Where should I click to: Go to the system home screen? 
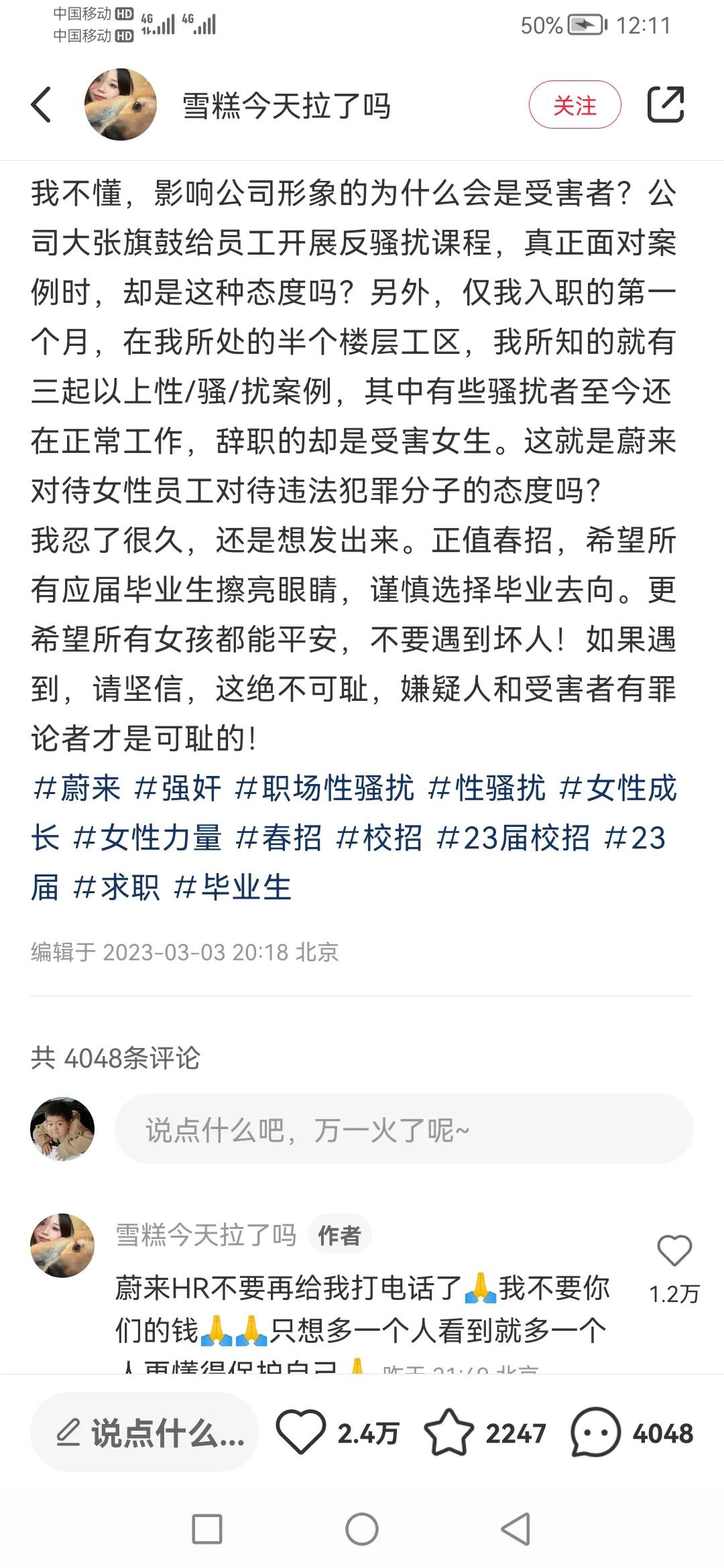362,1530
